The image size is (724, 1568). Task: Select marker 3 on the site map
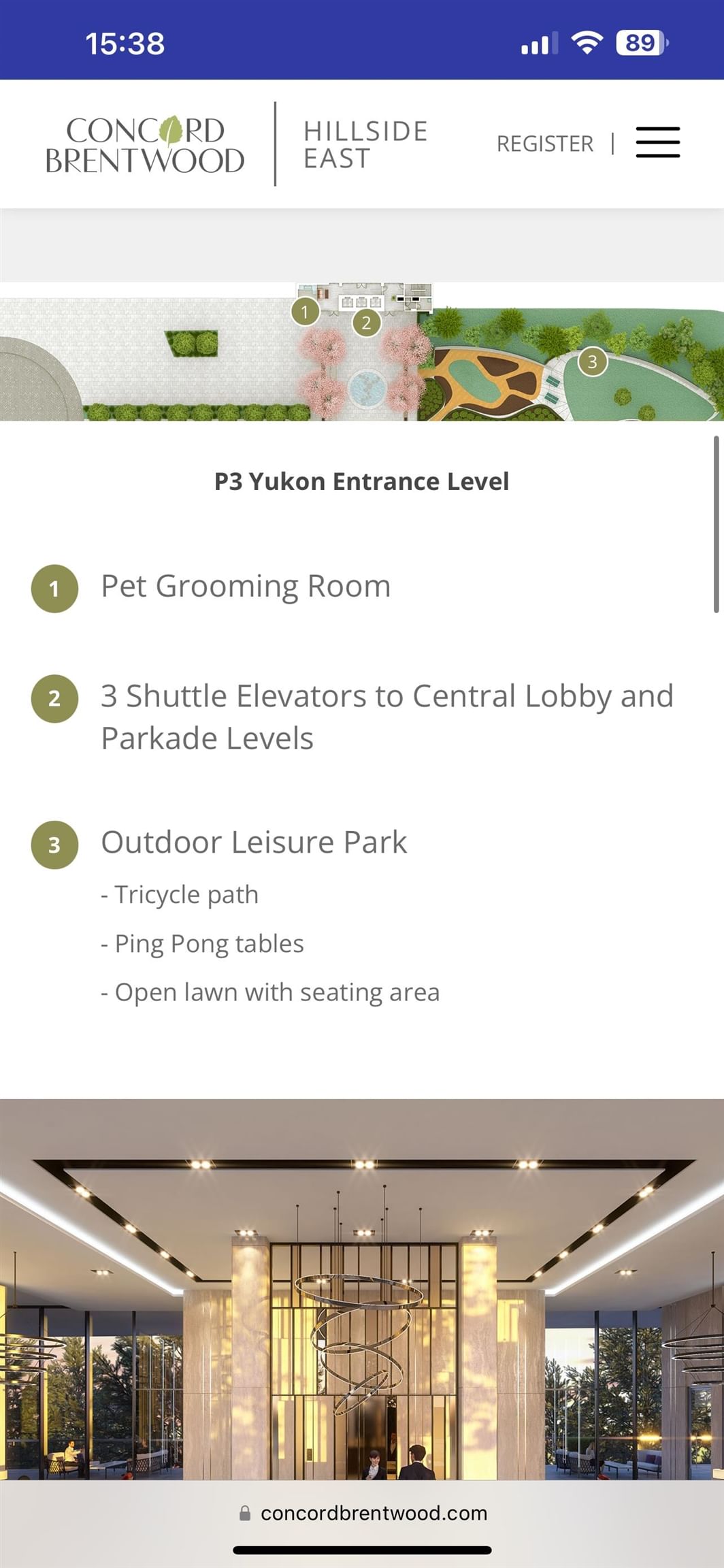[x=592, y=361]
